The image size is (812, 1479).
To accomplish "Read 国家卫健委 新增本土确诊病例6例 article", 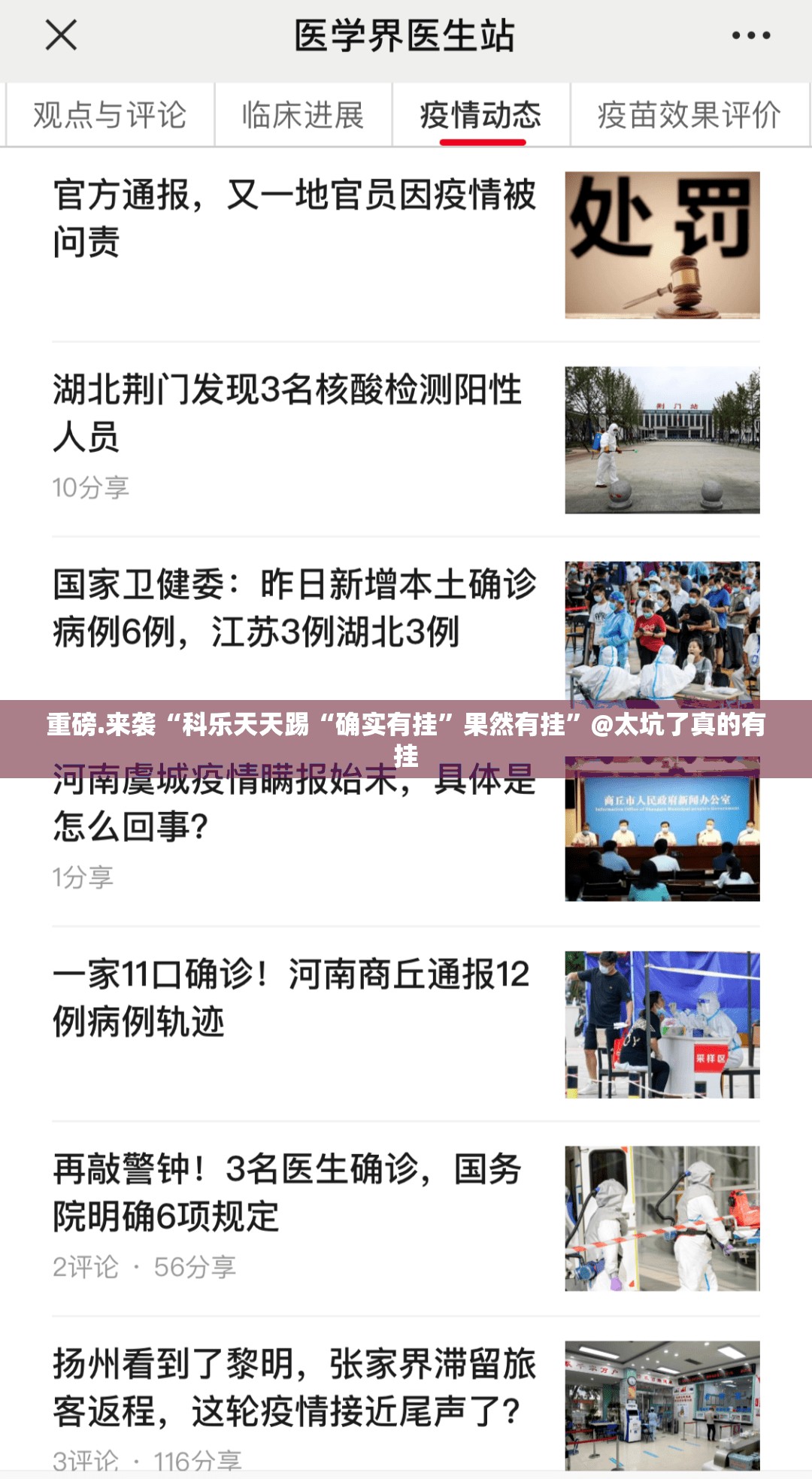I will 295,608.
